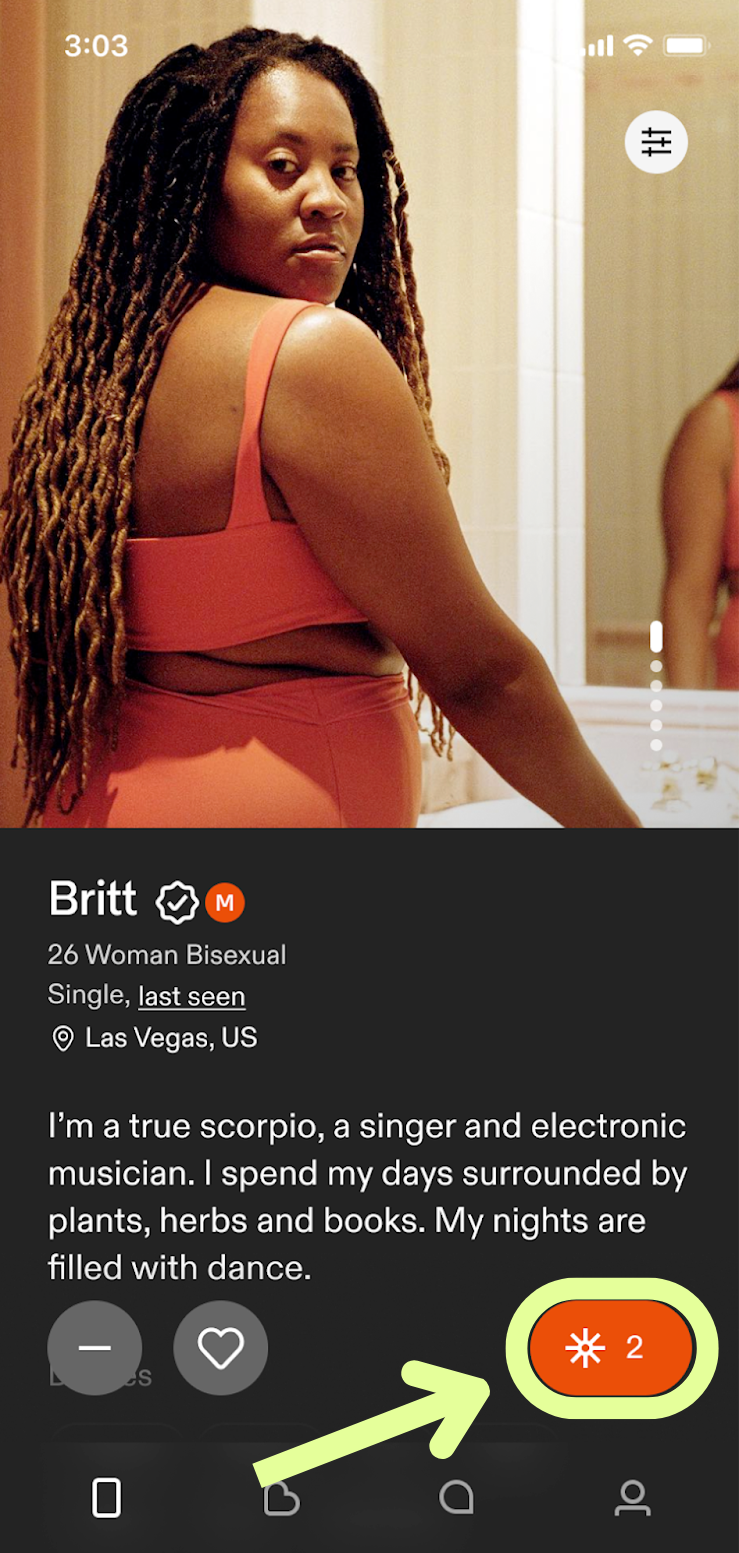Like Britt's profile with the heart
Screen dimensions: 739x1553
point(221,1348)
